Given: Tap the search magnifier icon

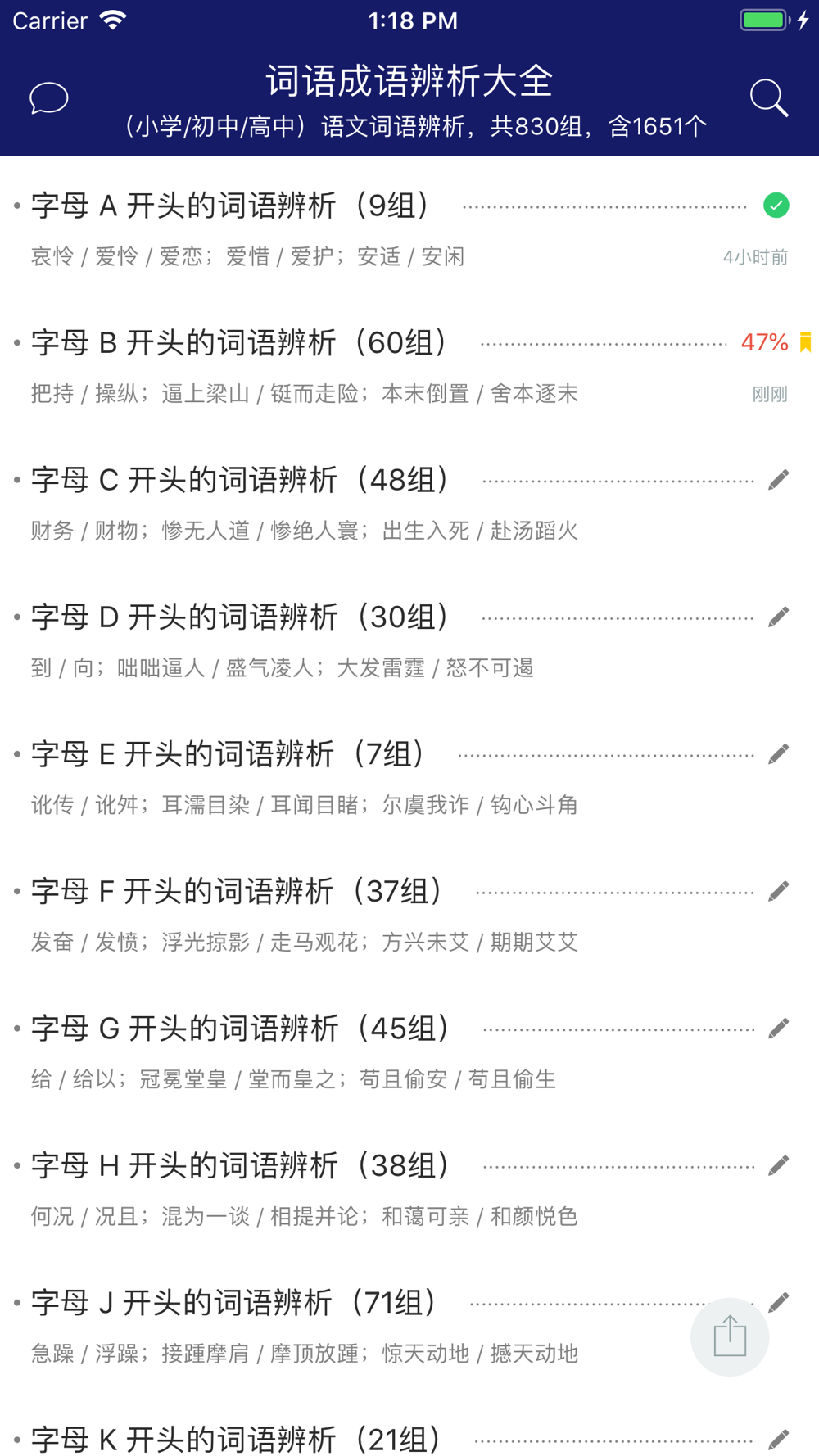Looking at the screenshot, I should [769, 98].
